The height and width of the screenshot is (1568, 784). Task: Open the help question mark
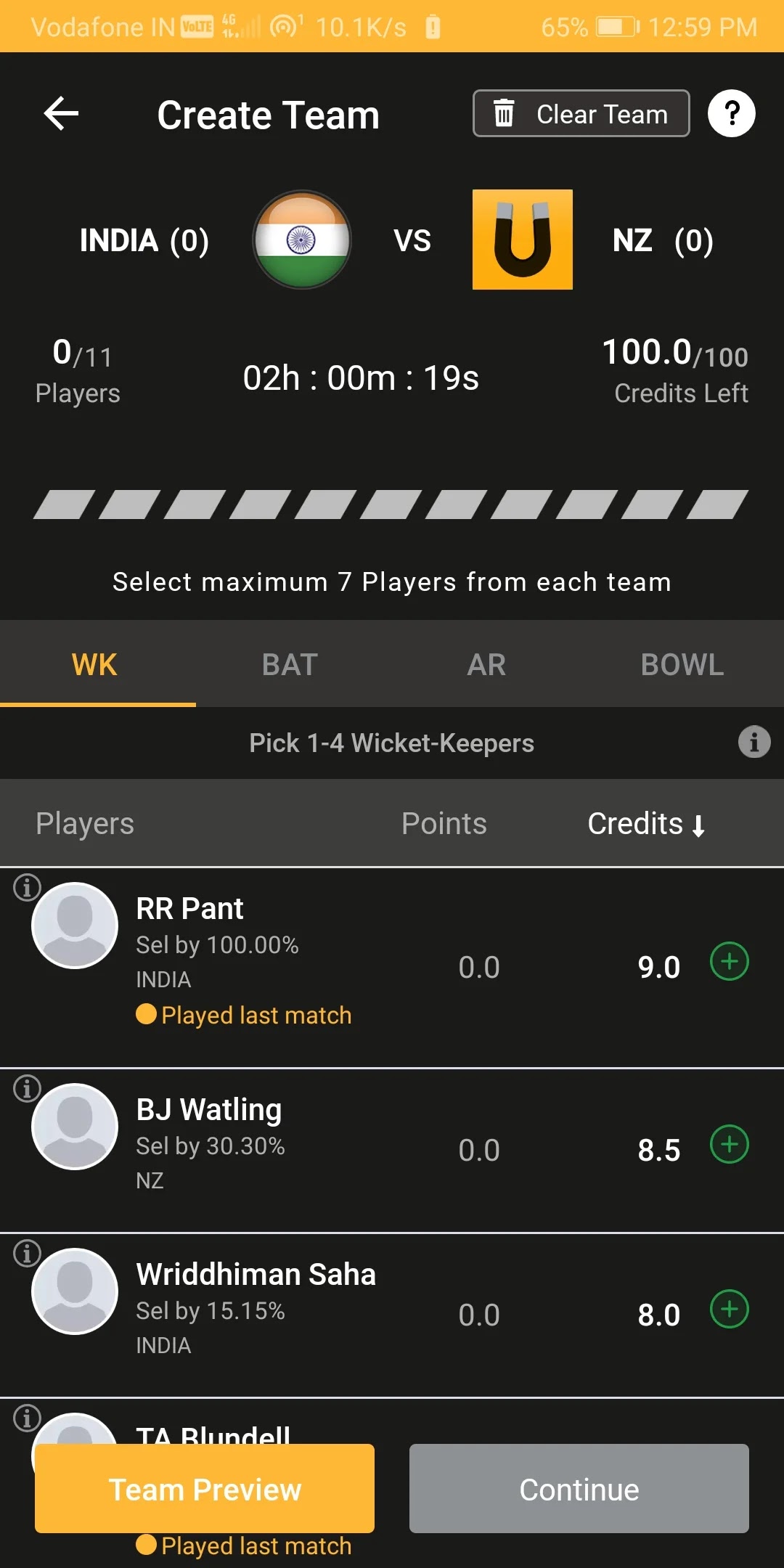click(x=732, y=114)
